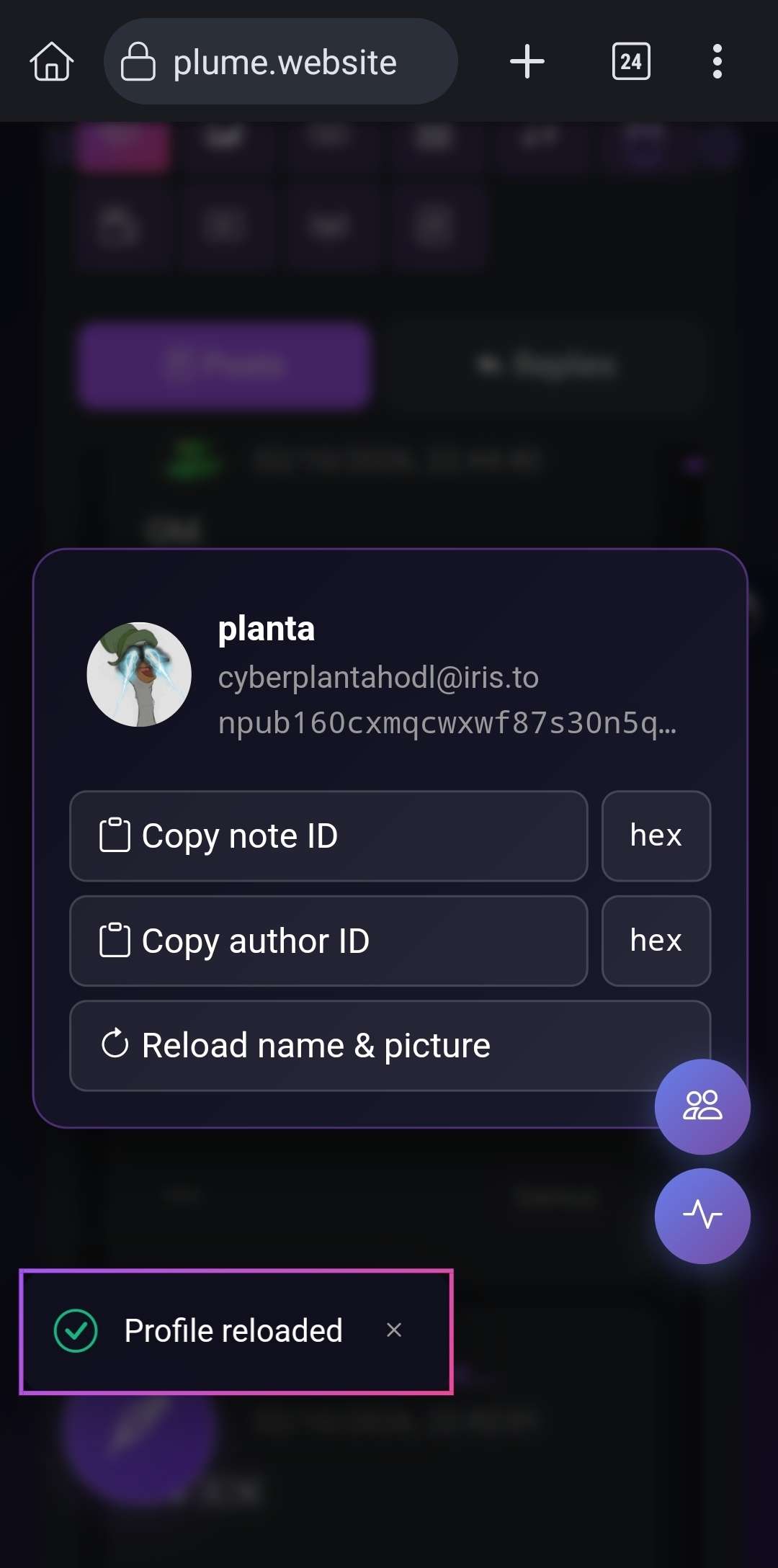Image resolution: width=778 pixels, height=1568 pixels.
Task: Copy author ID to clipboard
Action: (328, 941)
